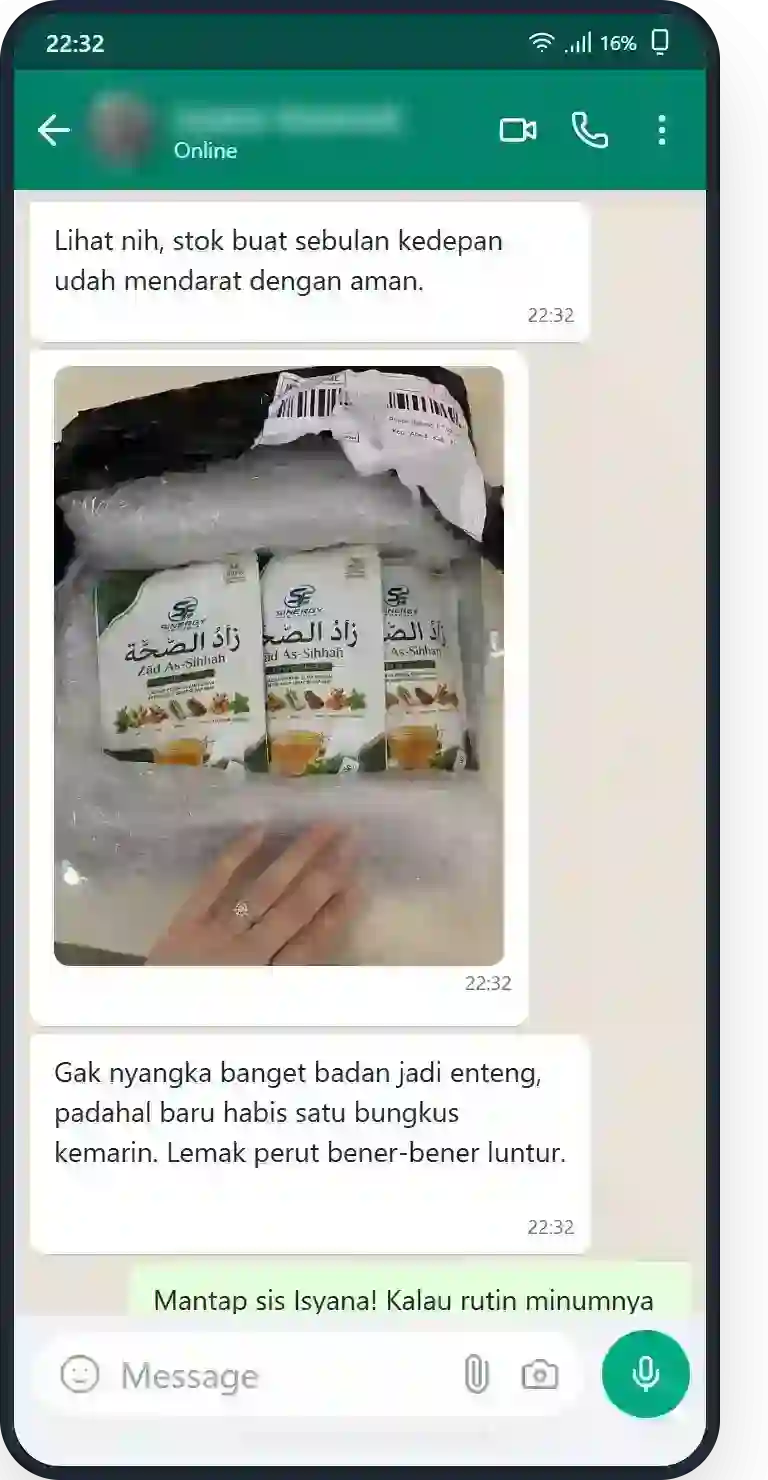Start a voice call

tap(589, 130)
